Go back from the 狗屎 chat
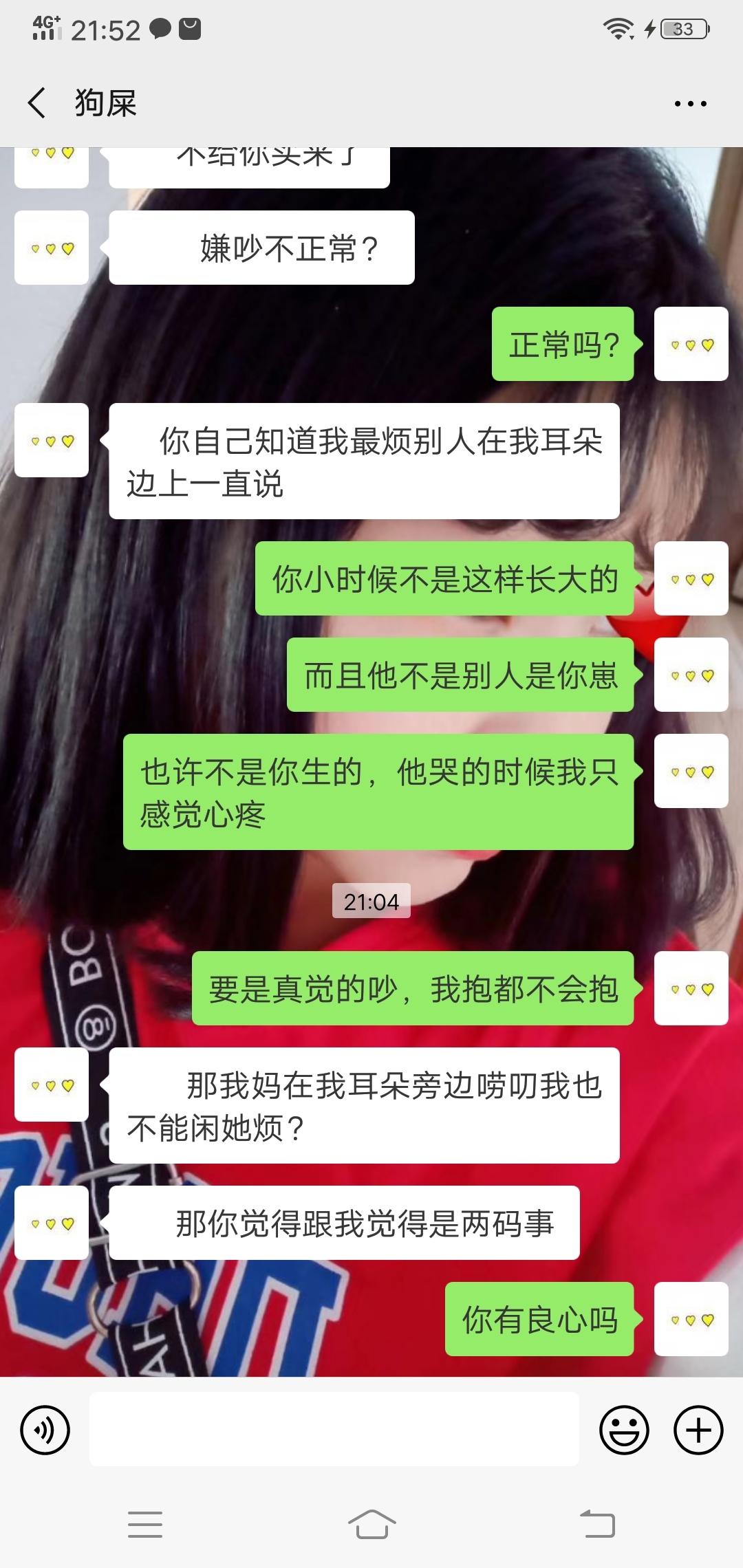Screen dimensions: 743x1568 (36, 103)
